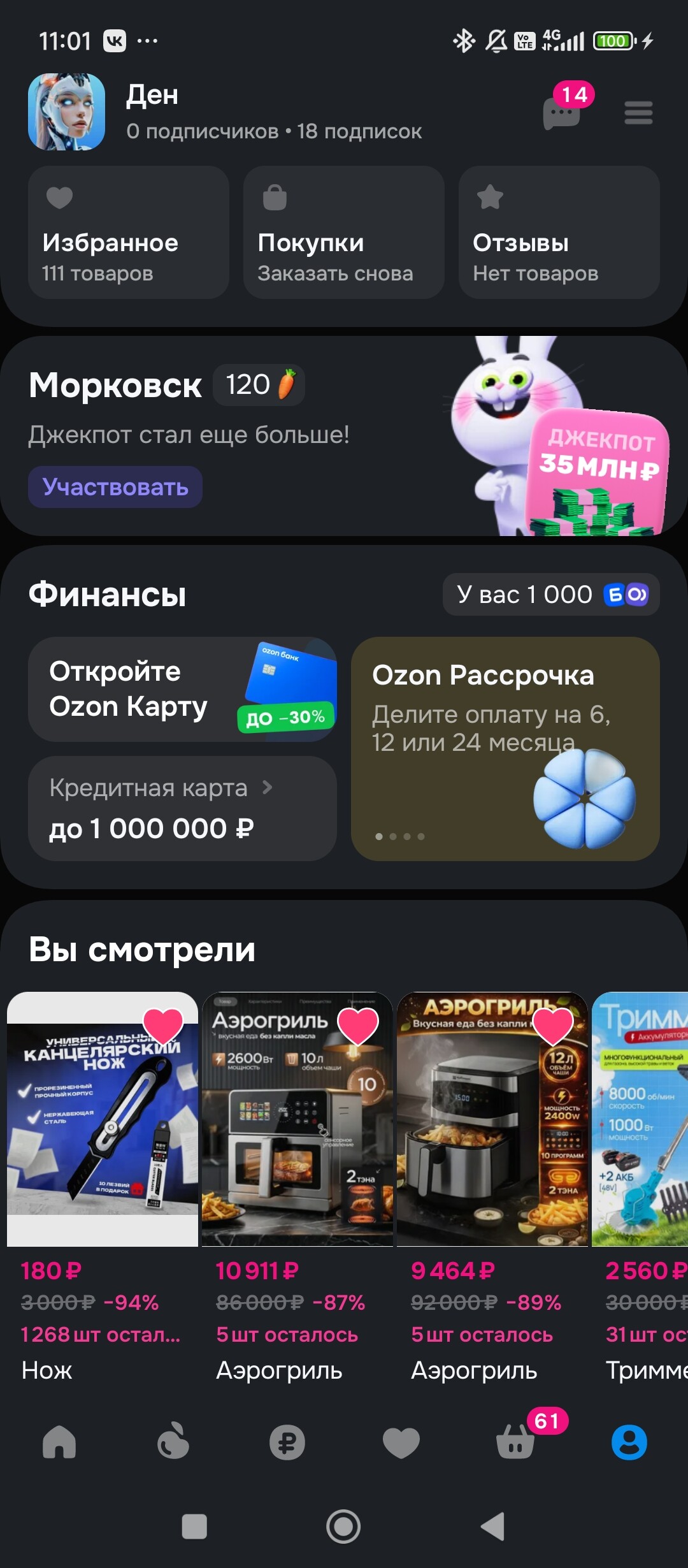The image size is (688, 1568).
Task: Go to the home tab
Action: (59, 1442)
